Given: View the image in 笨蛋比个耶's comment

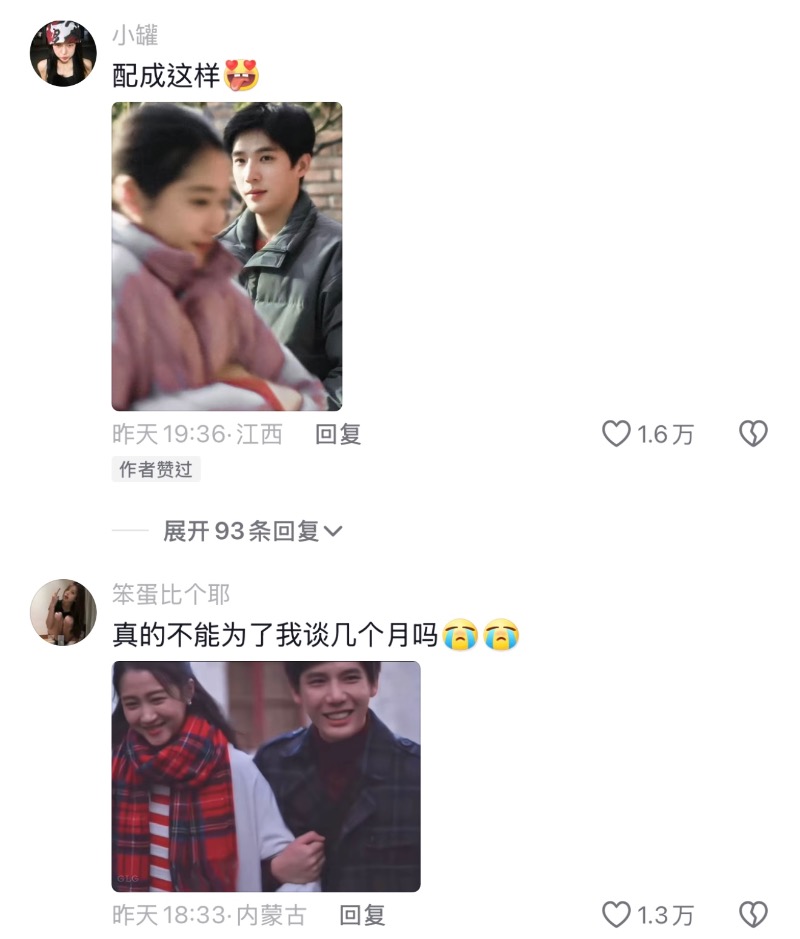Looking at the screenshot, I should (266, 776).
